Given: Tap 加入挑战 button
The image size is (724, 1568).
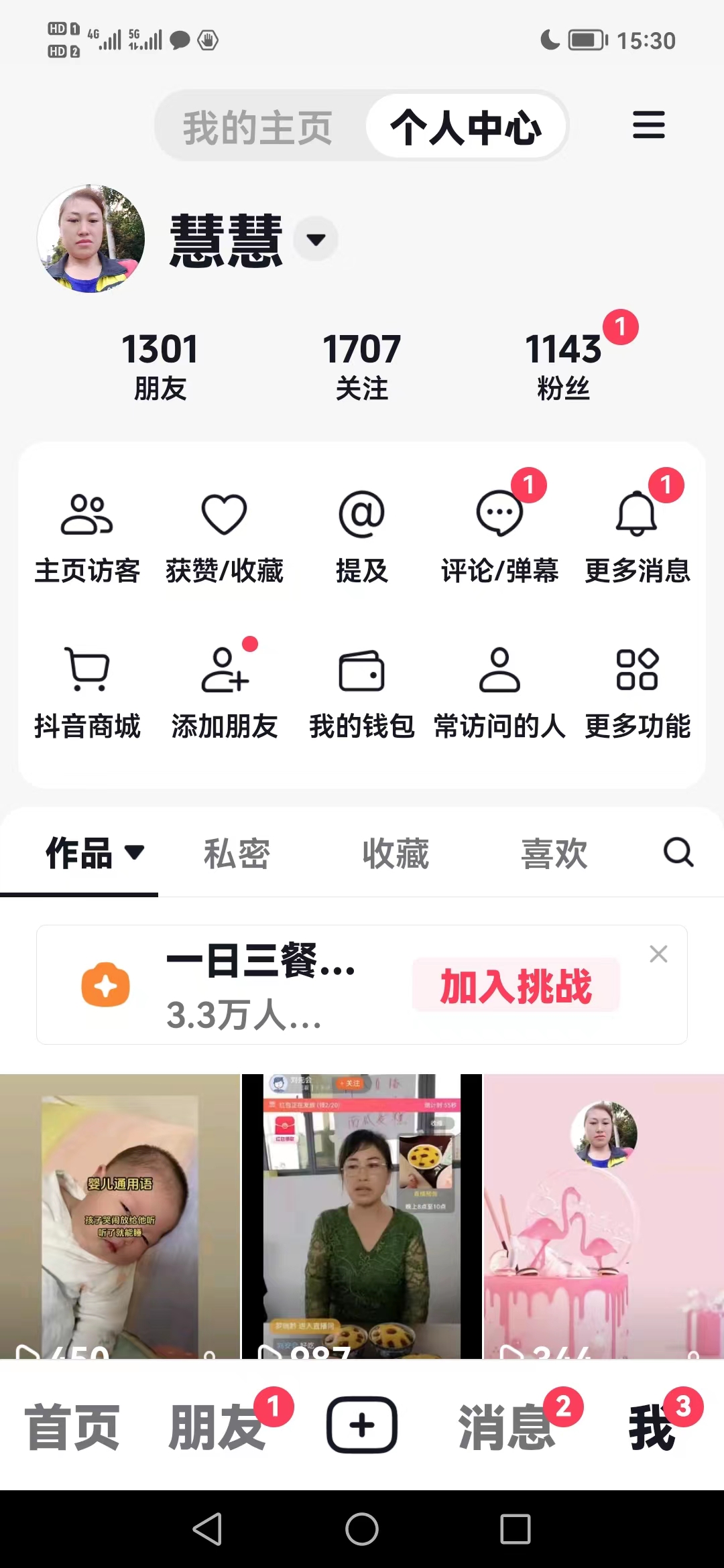Looking at the screenshot, I should [x=516, y=985].
